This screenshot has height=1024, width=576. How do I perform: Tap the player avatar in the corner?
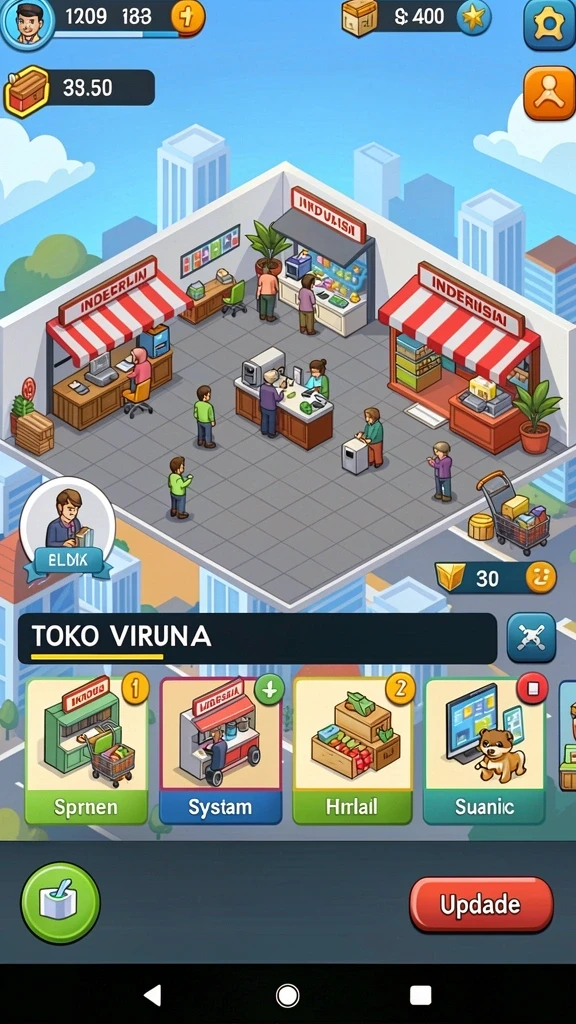pos(27,24)
